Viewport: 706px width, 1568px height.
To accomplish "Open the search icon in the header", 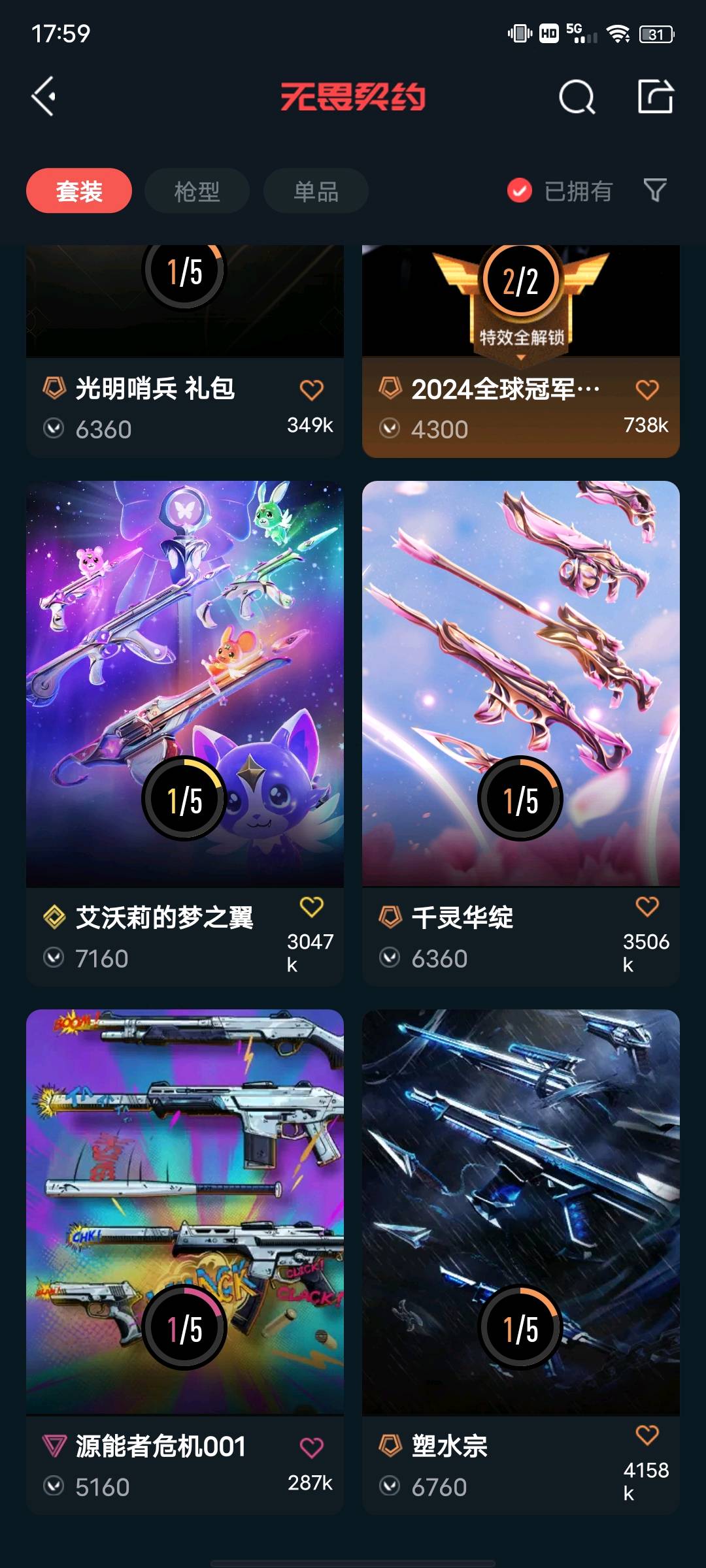I will coord(577,97).
